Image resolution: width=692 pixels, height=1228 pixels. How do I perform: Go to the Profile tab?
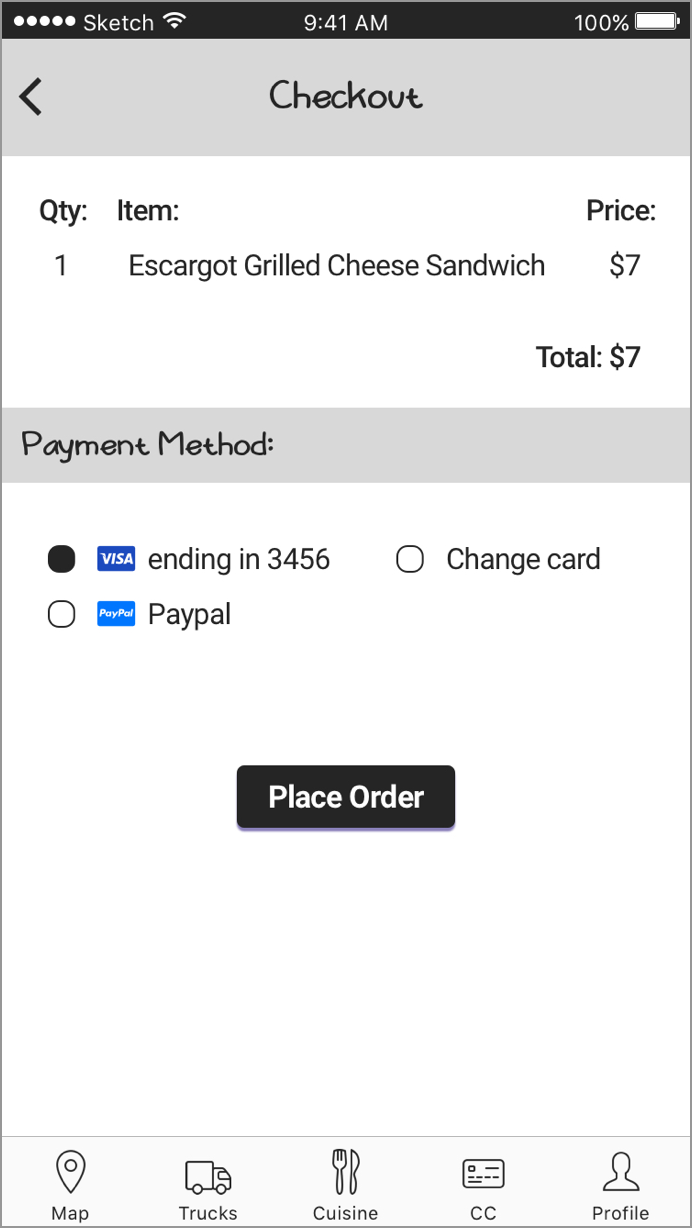point(621,1184)
